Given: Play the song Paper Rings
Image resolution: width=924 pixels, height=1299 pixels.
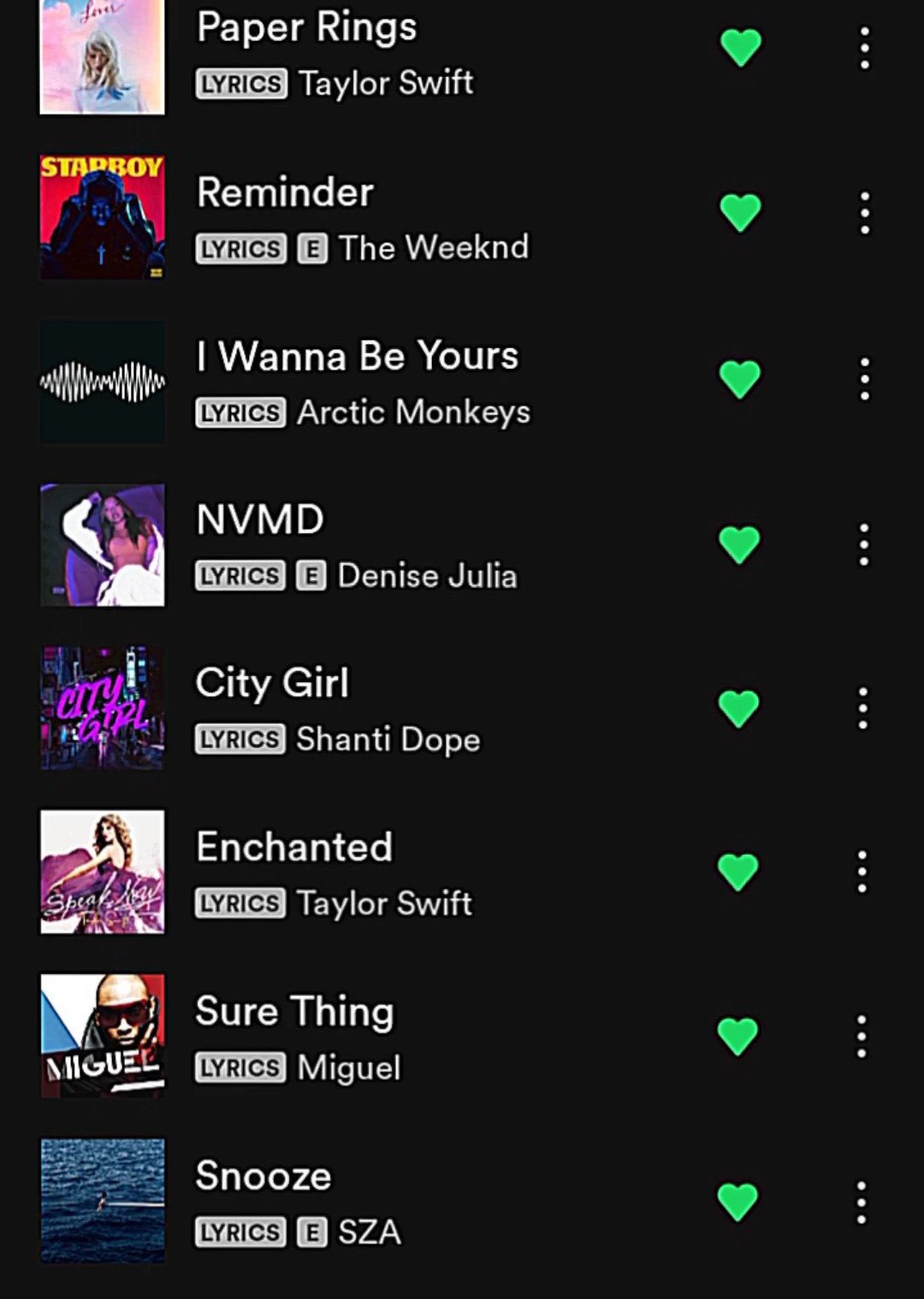Looking at the screenshot, I should (x=306, y=28).
